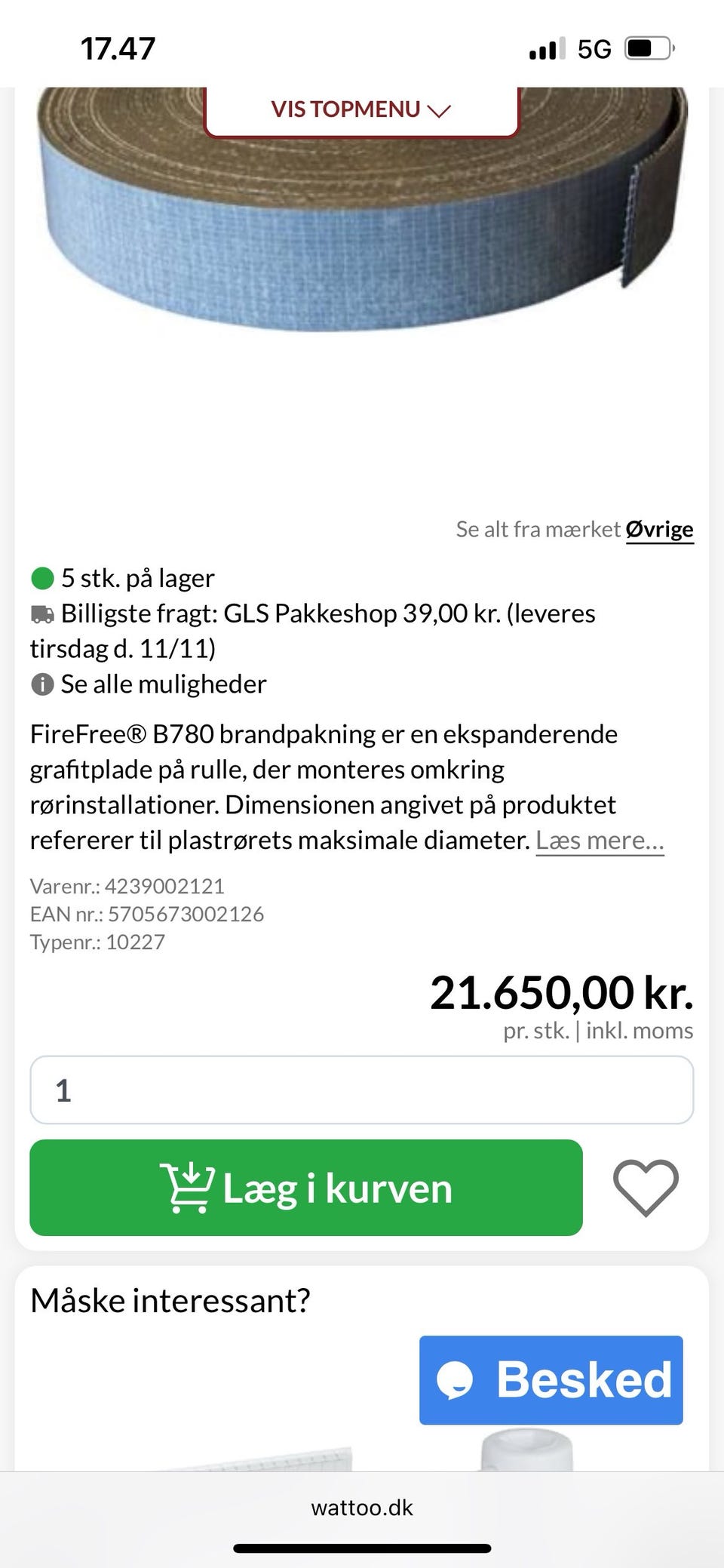
Task: Tap the signal strength bars indicator
Action: click(546, 48)
